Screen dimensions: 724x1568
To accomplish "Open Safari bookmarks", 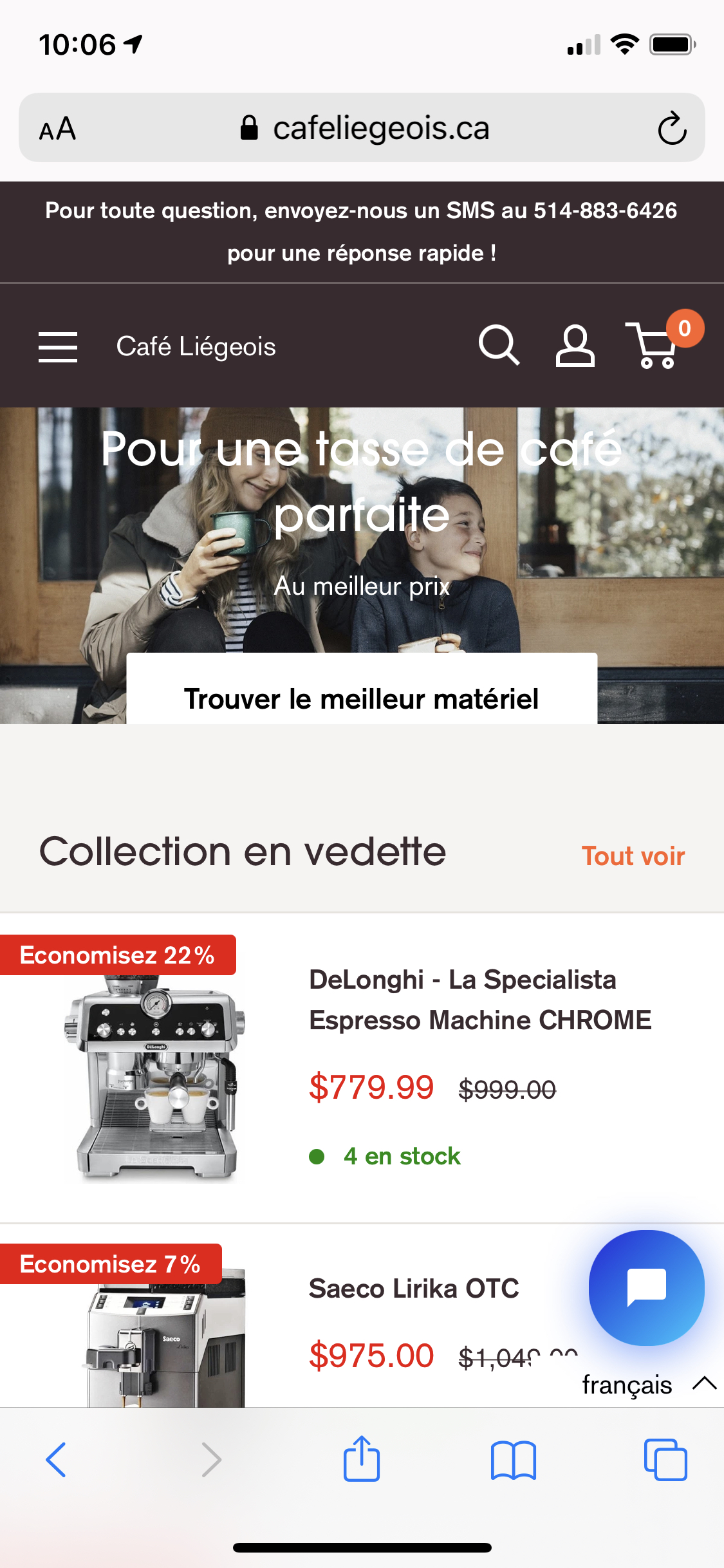I will click(x=513, y=1460).
